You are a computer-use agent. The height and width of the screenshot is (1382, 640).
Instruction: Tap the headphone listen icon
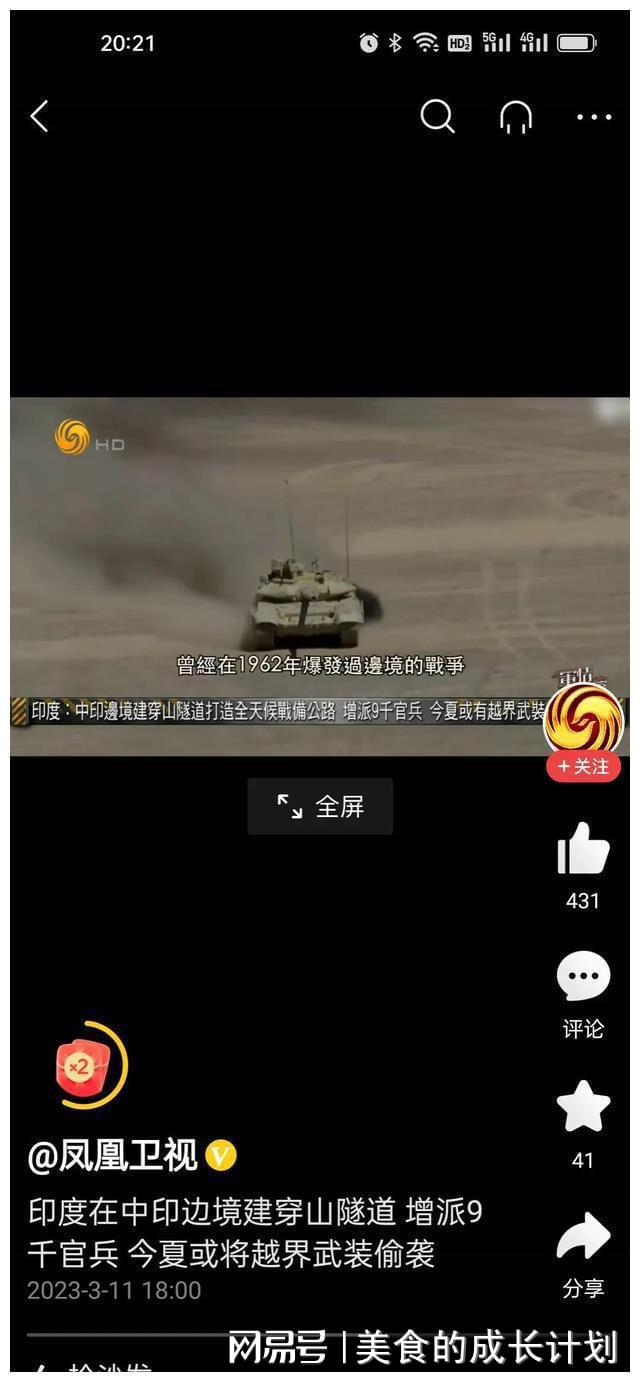[516, 118]
